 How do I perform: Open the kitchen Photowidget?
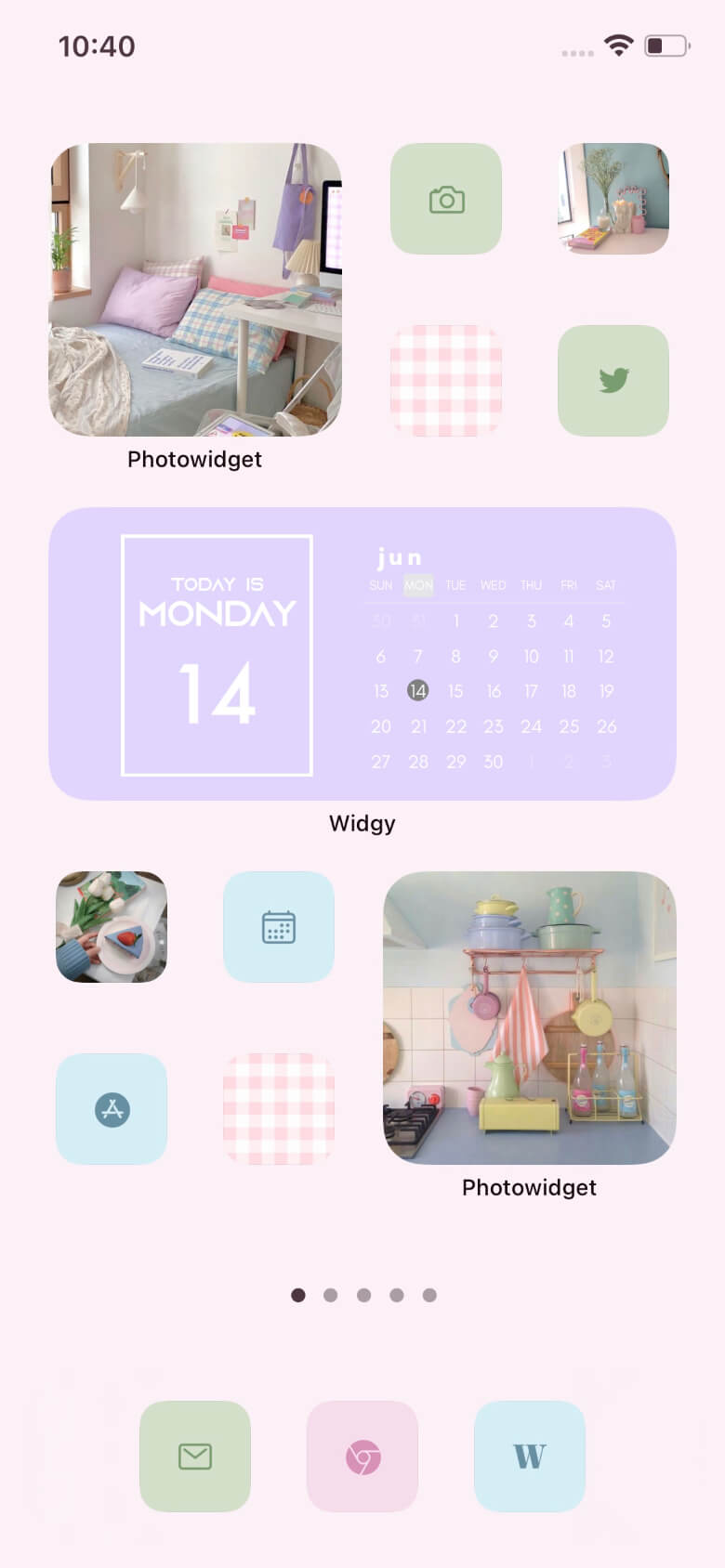point(530,1018)
